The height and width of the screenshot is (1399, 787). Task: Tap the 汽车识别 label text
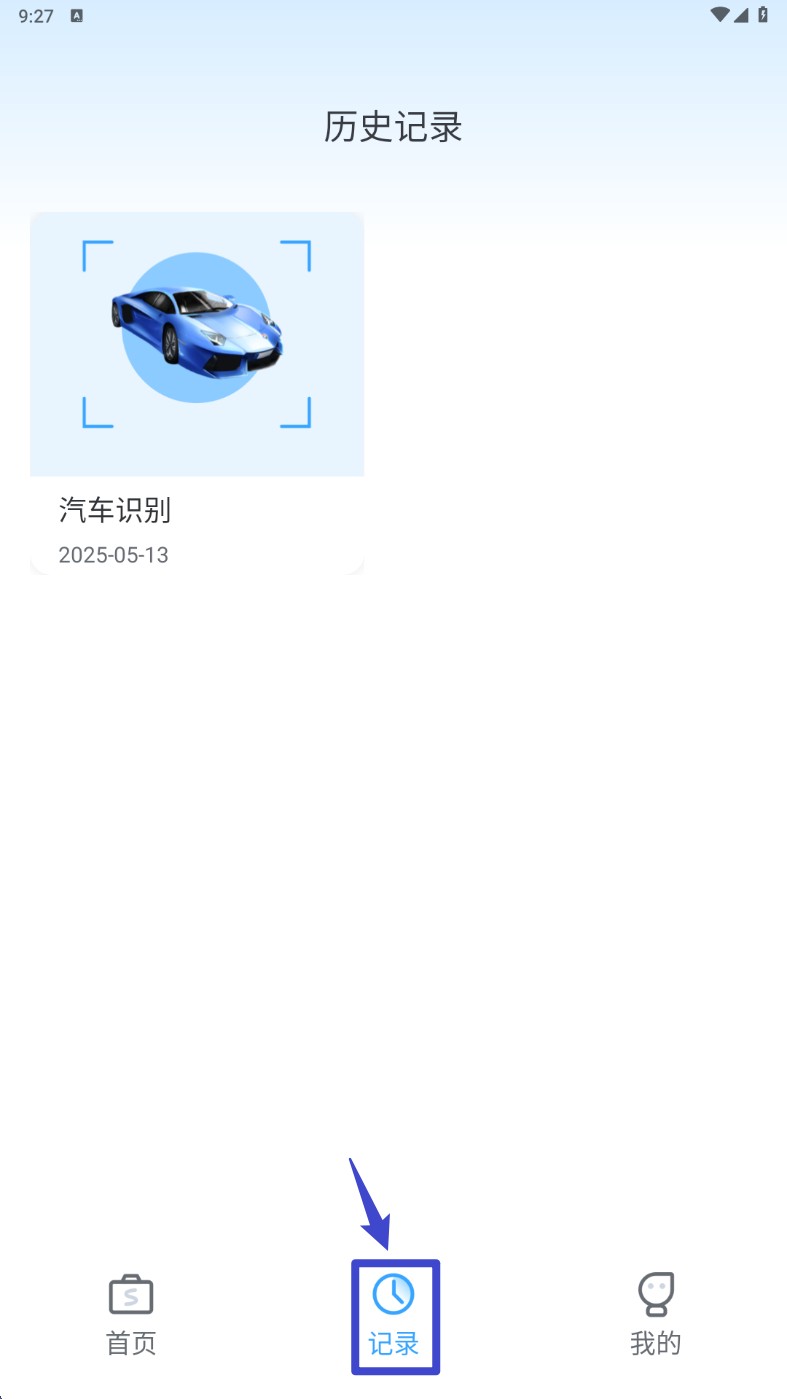(115, 511)
